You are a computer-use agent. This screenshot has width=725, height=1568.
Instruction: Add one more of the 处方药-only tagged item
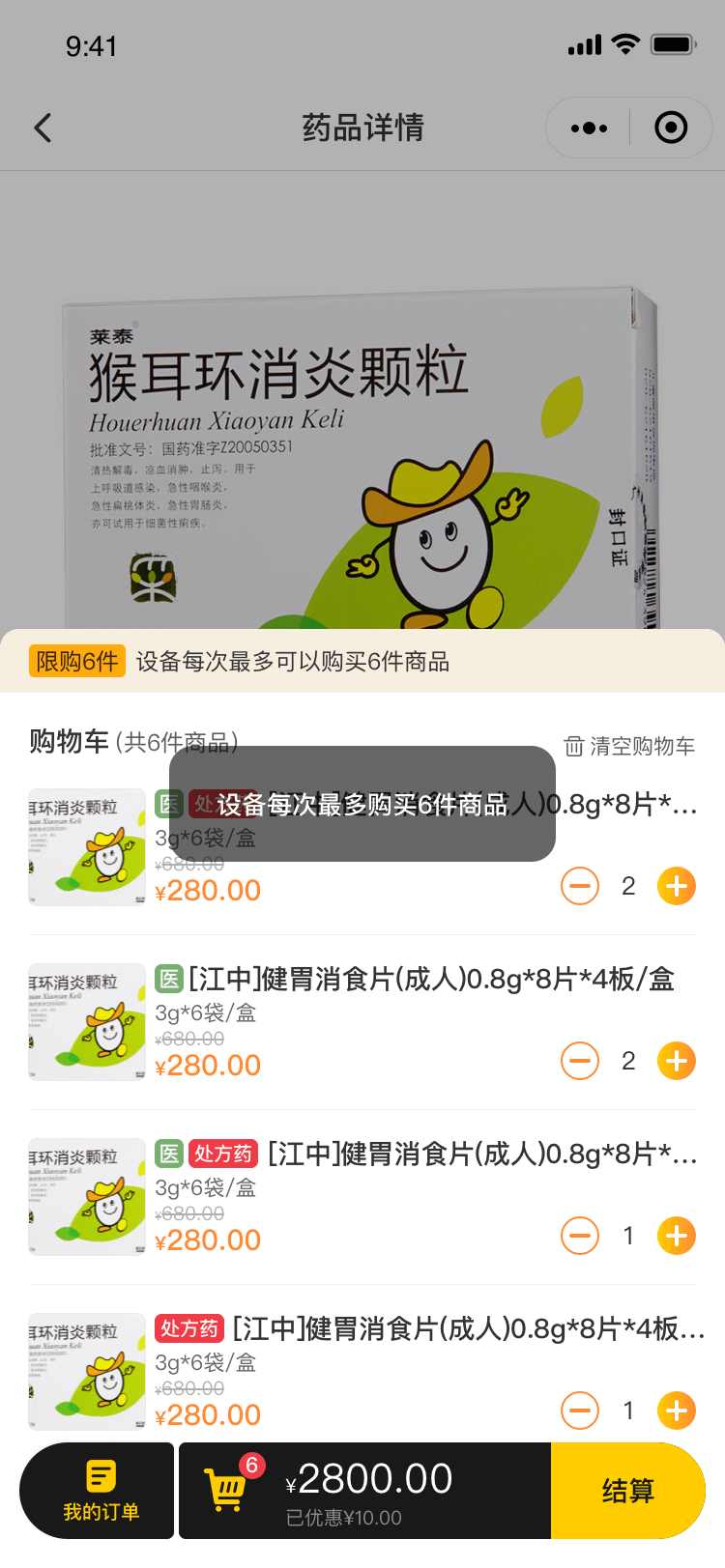pyautogui.click(x=677, y=1411)
